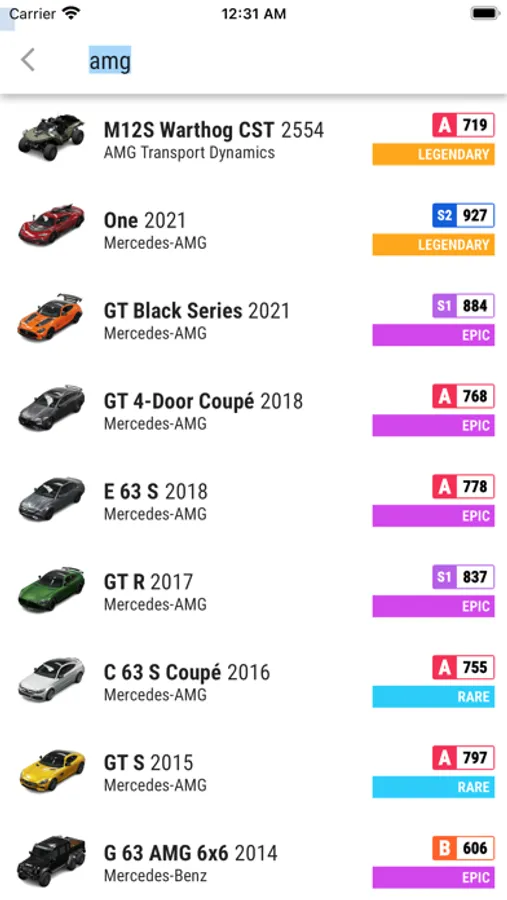Go back using the arrow icon
Screen dimensions: 507x900
coord(28,60)
